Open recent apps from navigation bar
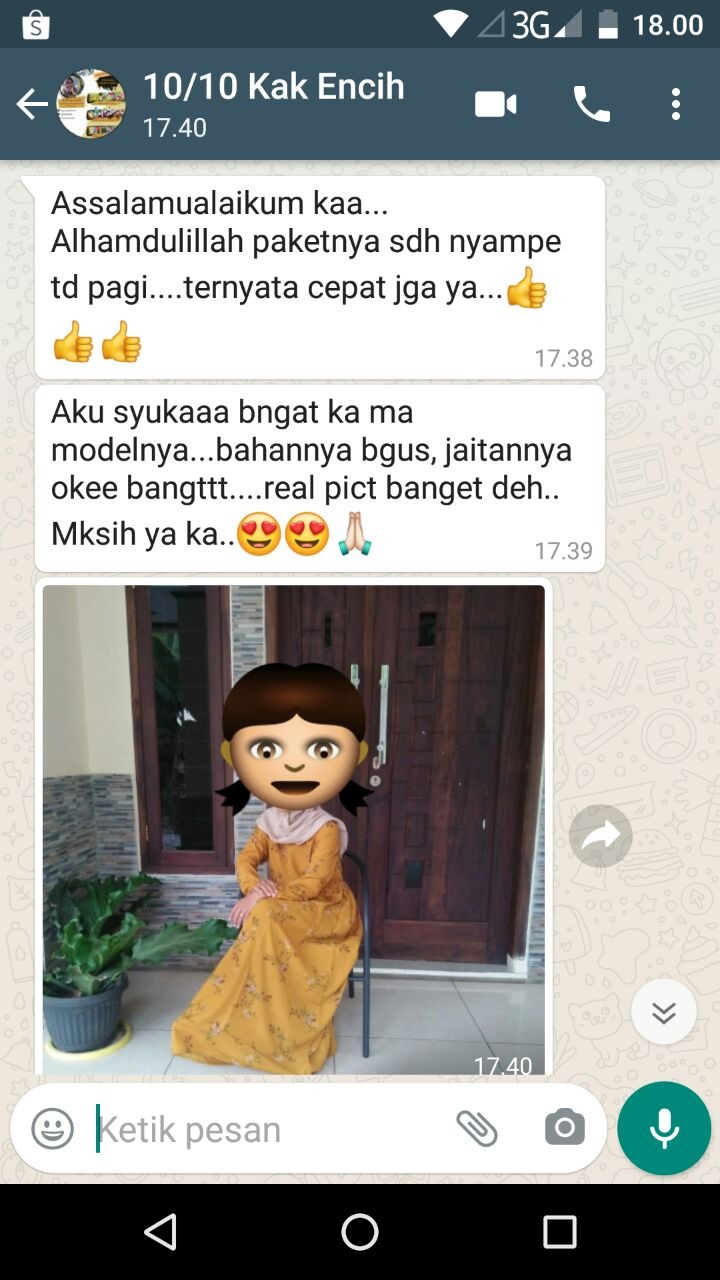The image size is (720, 1280). pyautogui.click(x=560, y=1232)
